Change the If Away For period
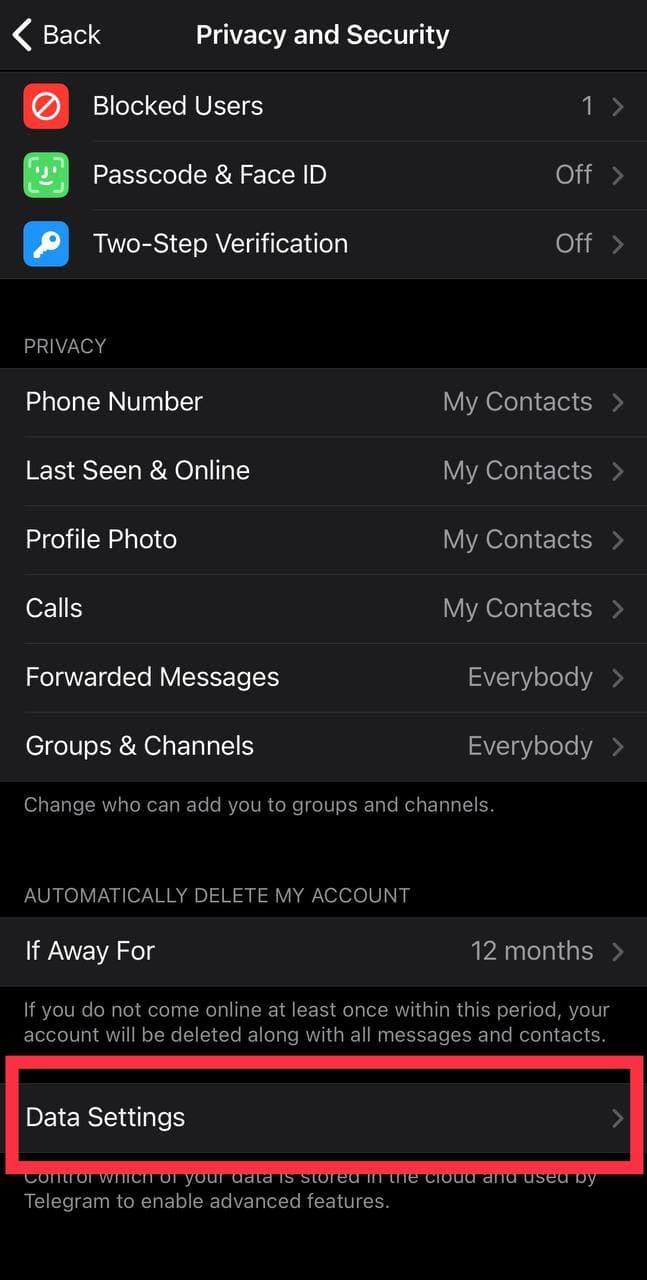Image resolution: width=647 pixels, height=1280 pixels. (323, 951)
